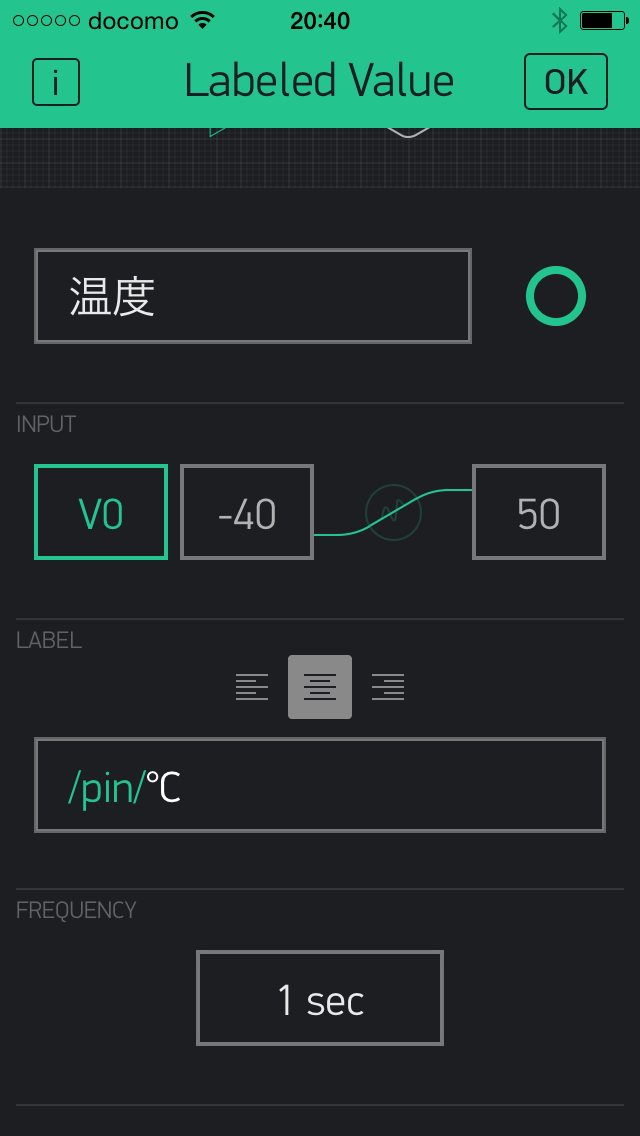This screenshot has height=1136, width=640.
Task: Select the V0 input pin
Action: pos(101,513)
